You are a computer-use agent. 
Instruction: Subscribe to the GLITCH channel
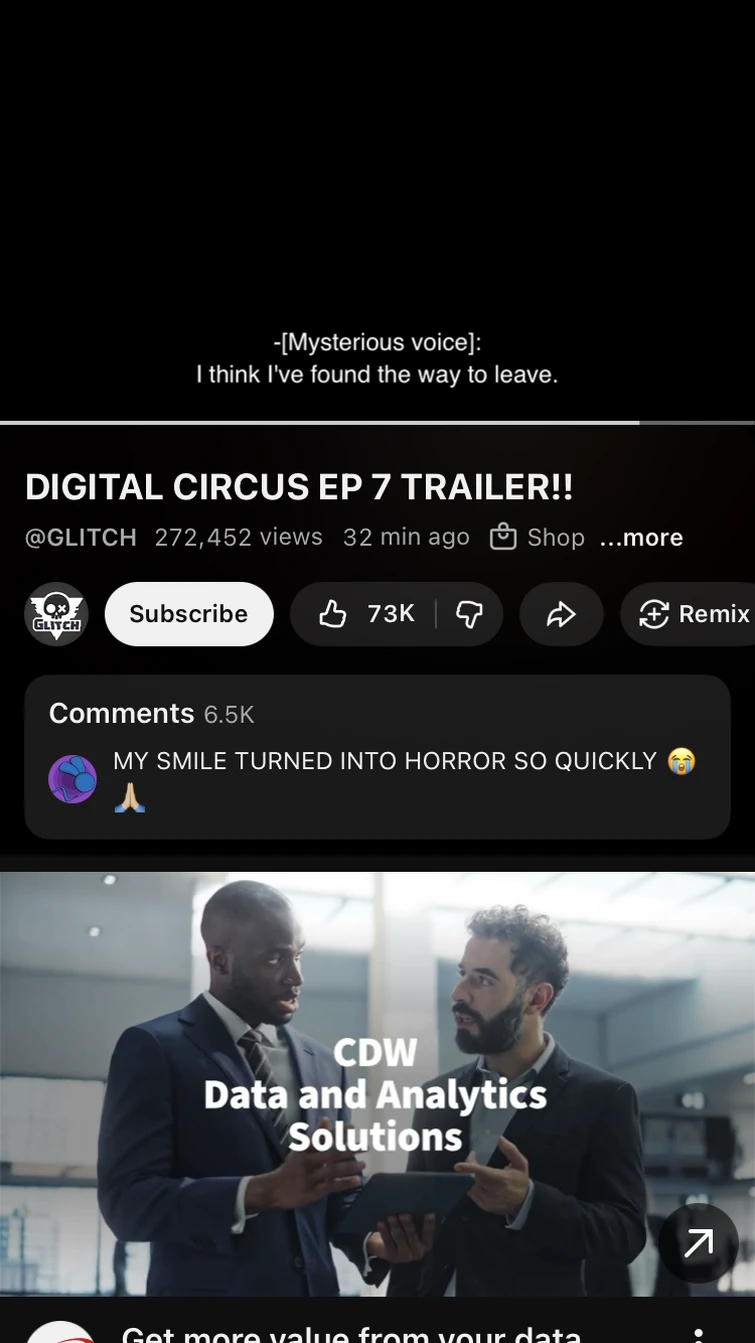tap(188, 614)
